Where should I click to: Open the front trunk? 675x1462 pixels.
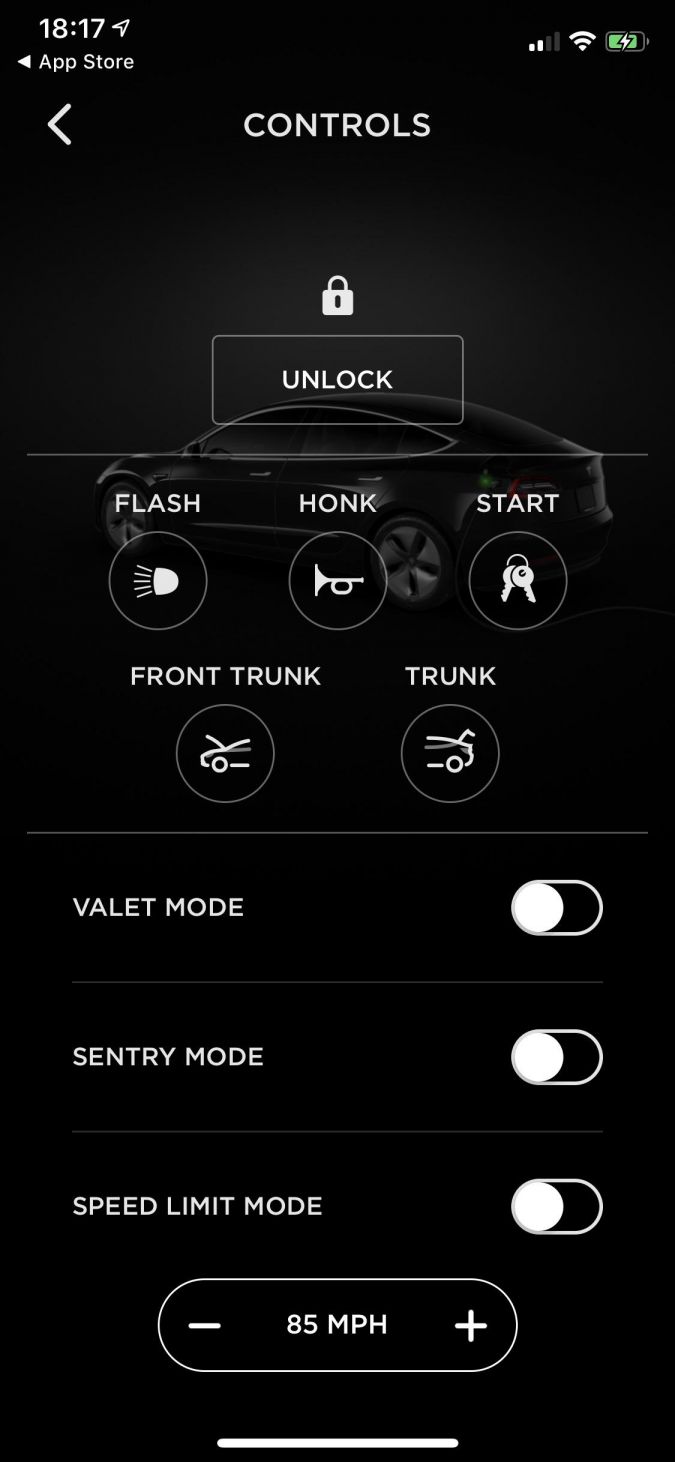(225, 754)
